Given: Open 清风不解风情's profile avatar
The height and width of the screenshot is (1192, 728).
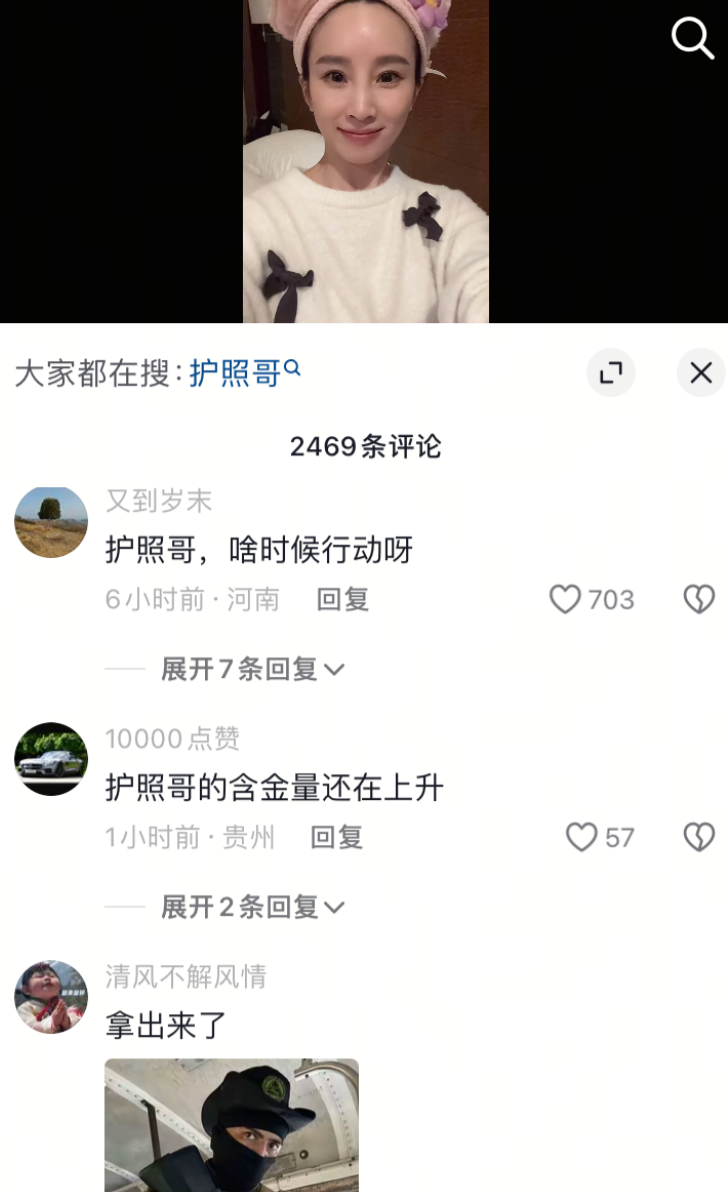Looking at the screenshot, I should coord(51,997).
